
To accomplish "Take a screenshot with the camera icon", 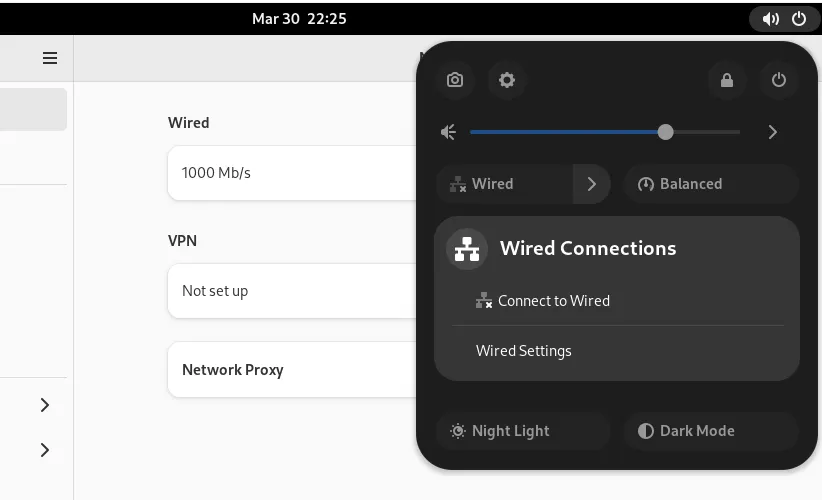I will (455, 80).
